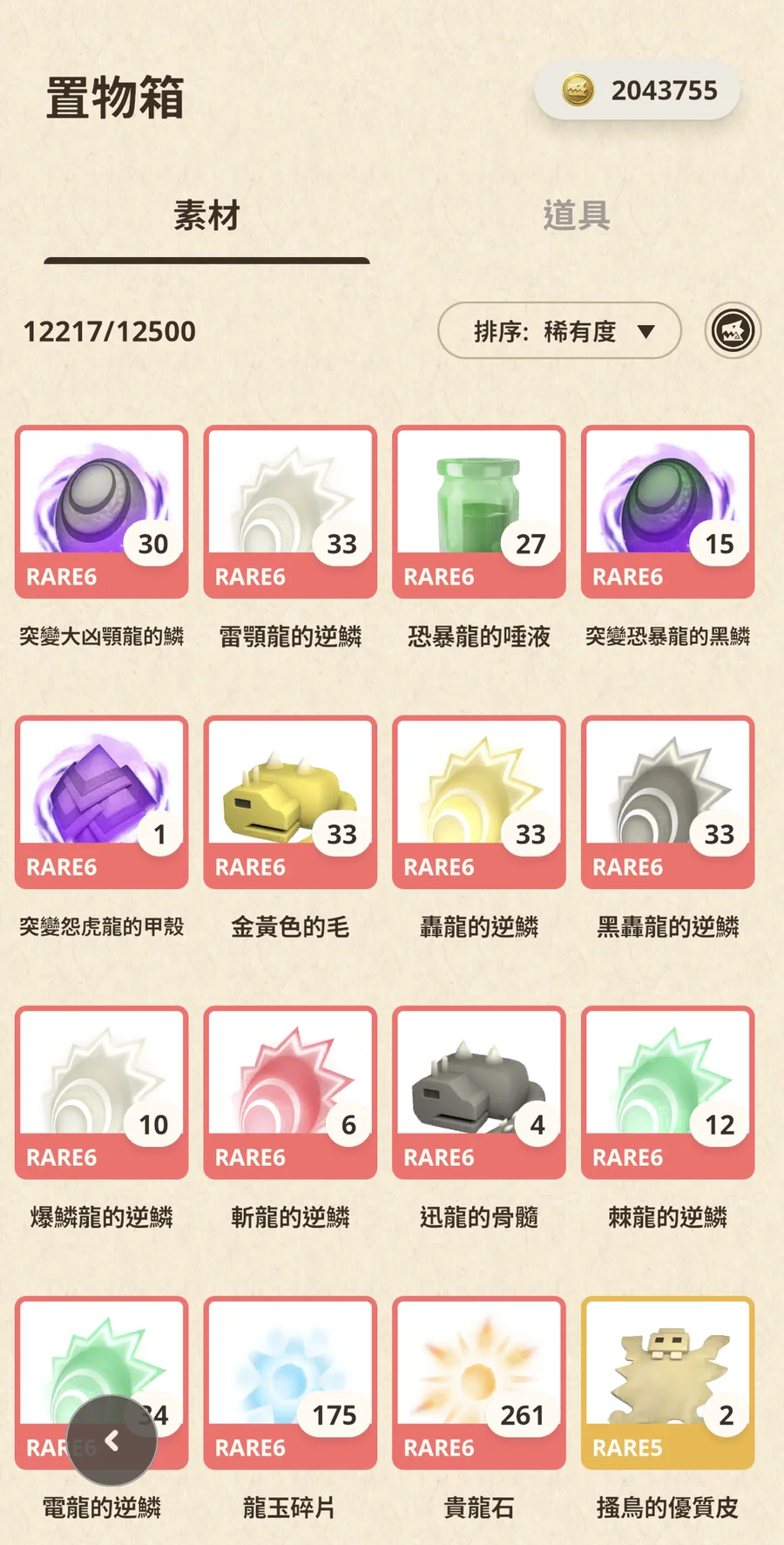Tap the 搔鳥的優質皮 RARE5 material

[667, 1382]
